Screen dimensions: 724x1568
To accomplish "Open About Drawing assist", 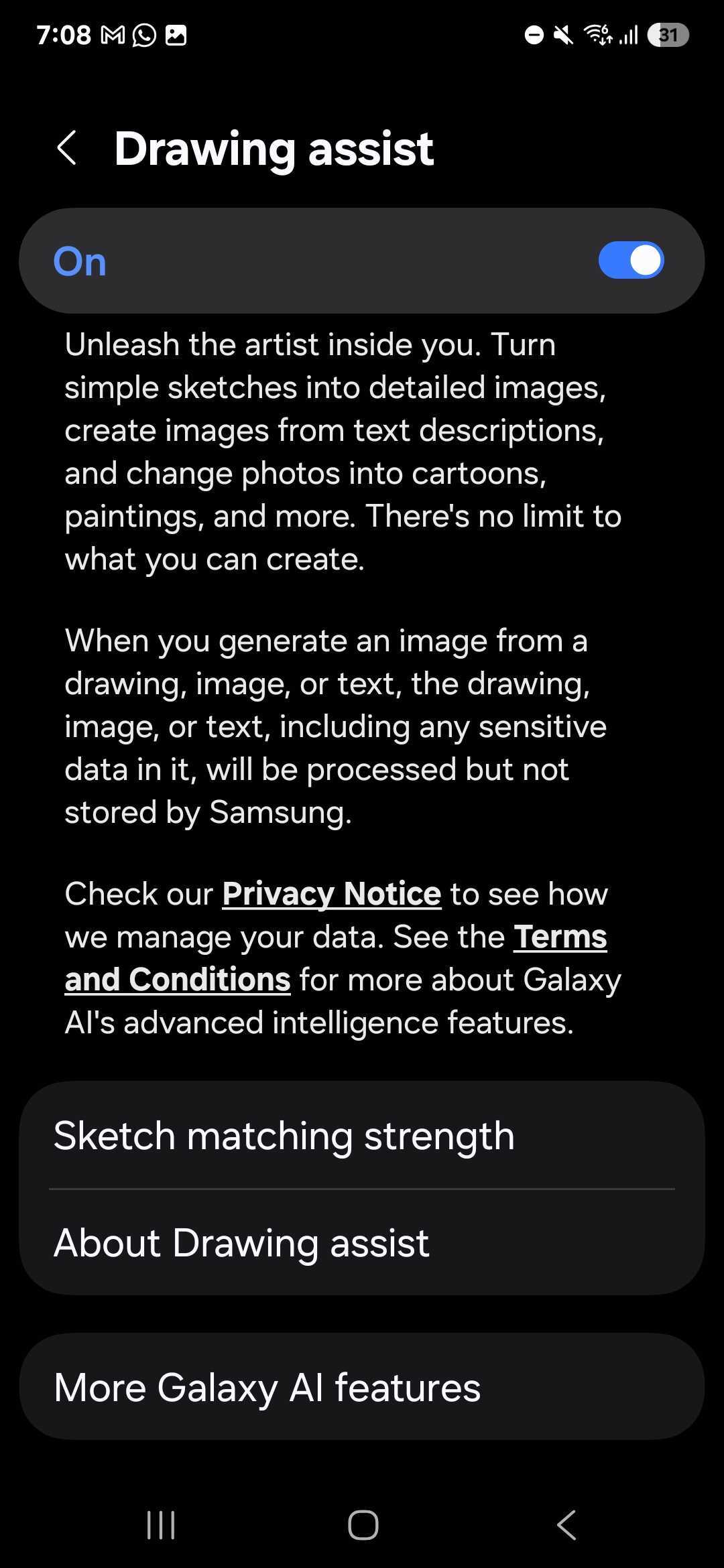I will pyautogui.click(x=362, y=1243).
